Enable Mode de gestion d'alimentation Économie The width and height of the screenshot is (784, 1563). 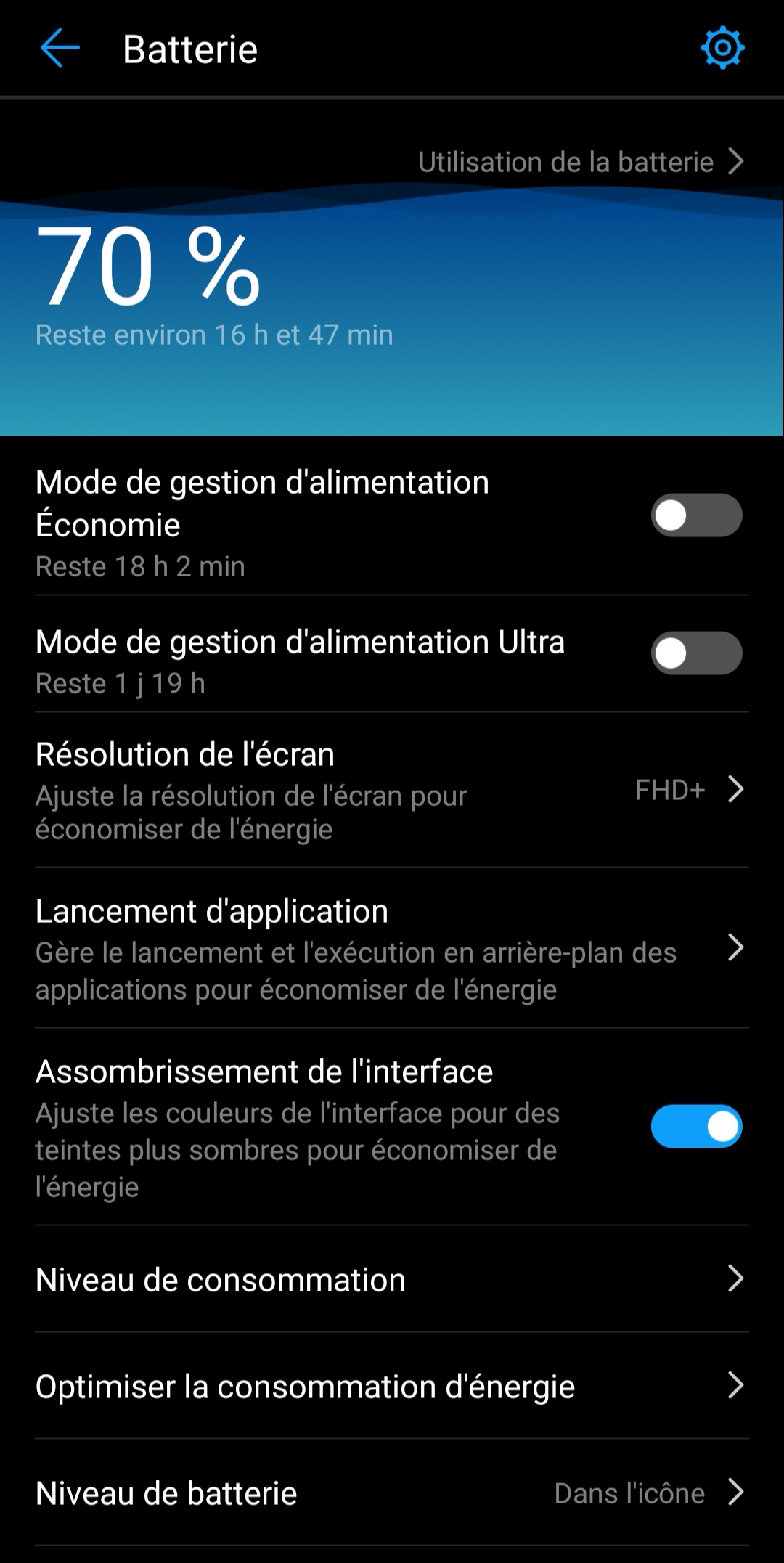(x=696, y=515)
